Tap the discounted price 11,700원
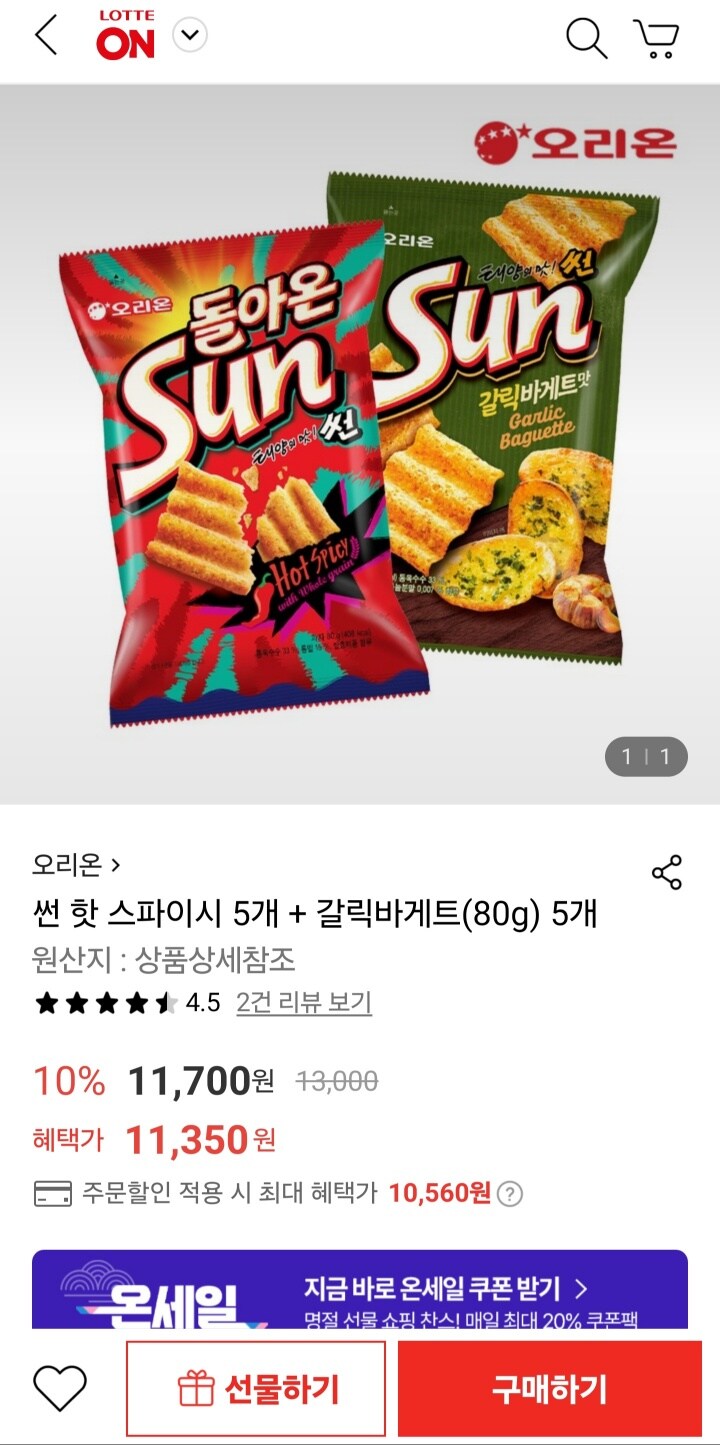 point(200,1083)
